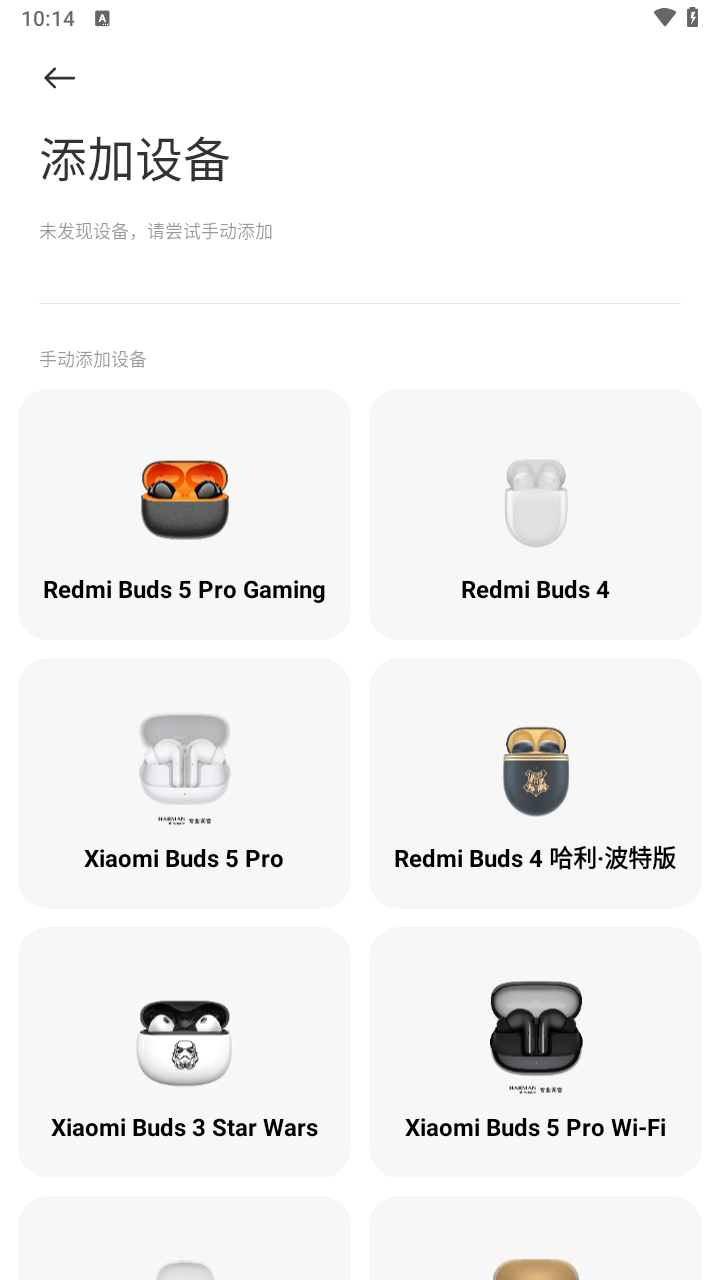Screen dimensions: 720x1280
Task: Add the Xiaomi Buds 3 Star Wars device
Action: [184, 1052]
